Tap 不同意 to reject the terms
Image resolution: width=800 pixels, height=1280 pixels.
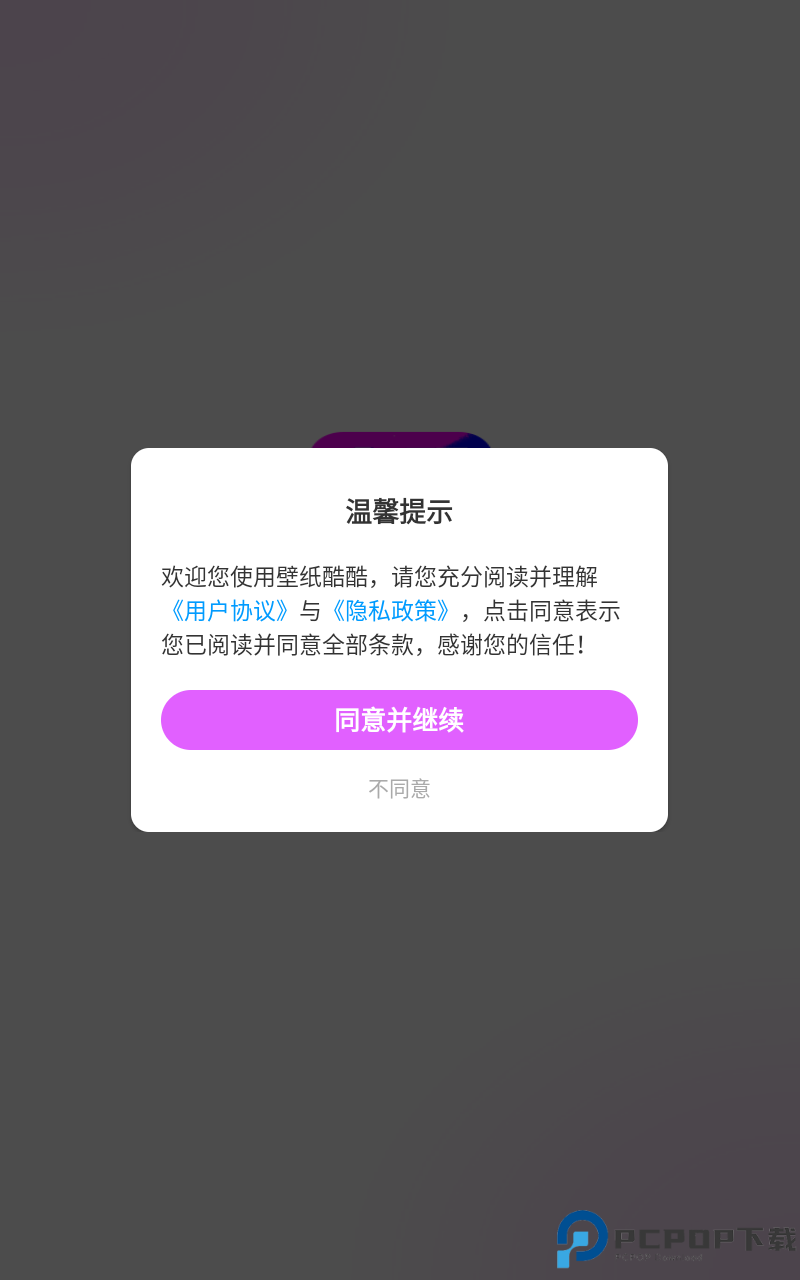(x=399, y=789)
